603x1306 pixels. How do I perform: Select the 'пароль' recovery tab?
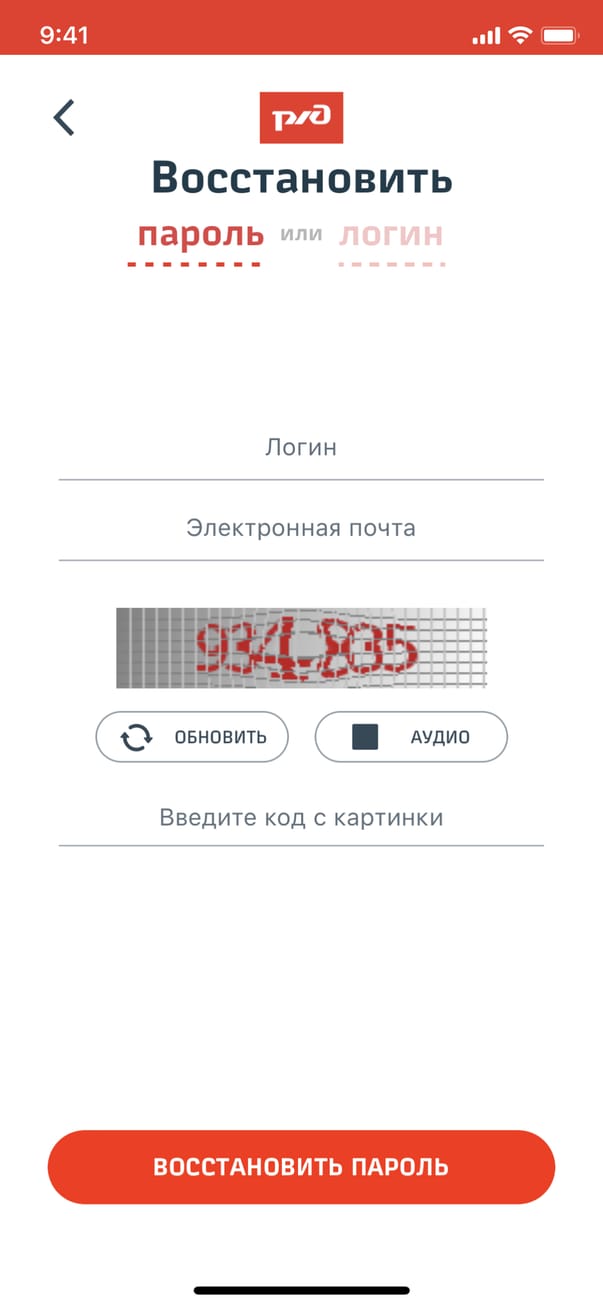200,236
